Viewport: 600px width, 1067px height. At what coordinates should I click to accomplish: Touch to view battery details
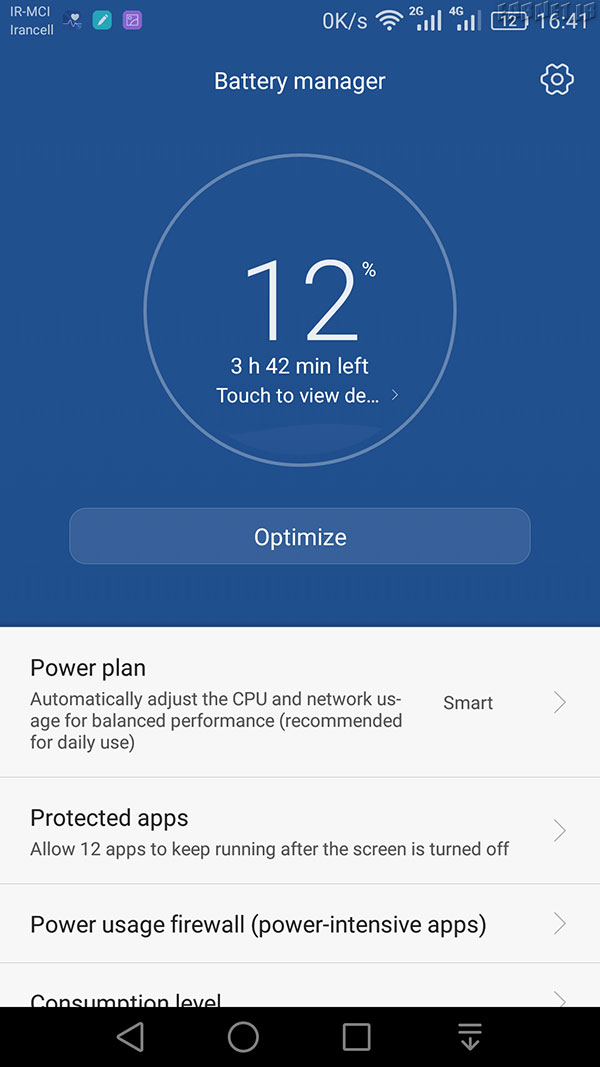pyautogui.click(x=307, y=395)
